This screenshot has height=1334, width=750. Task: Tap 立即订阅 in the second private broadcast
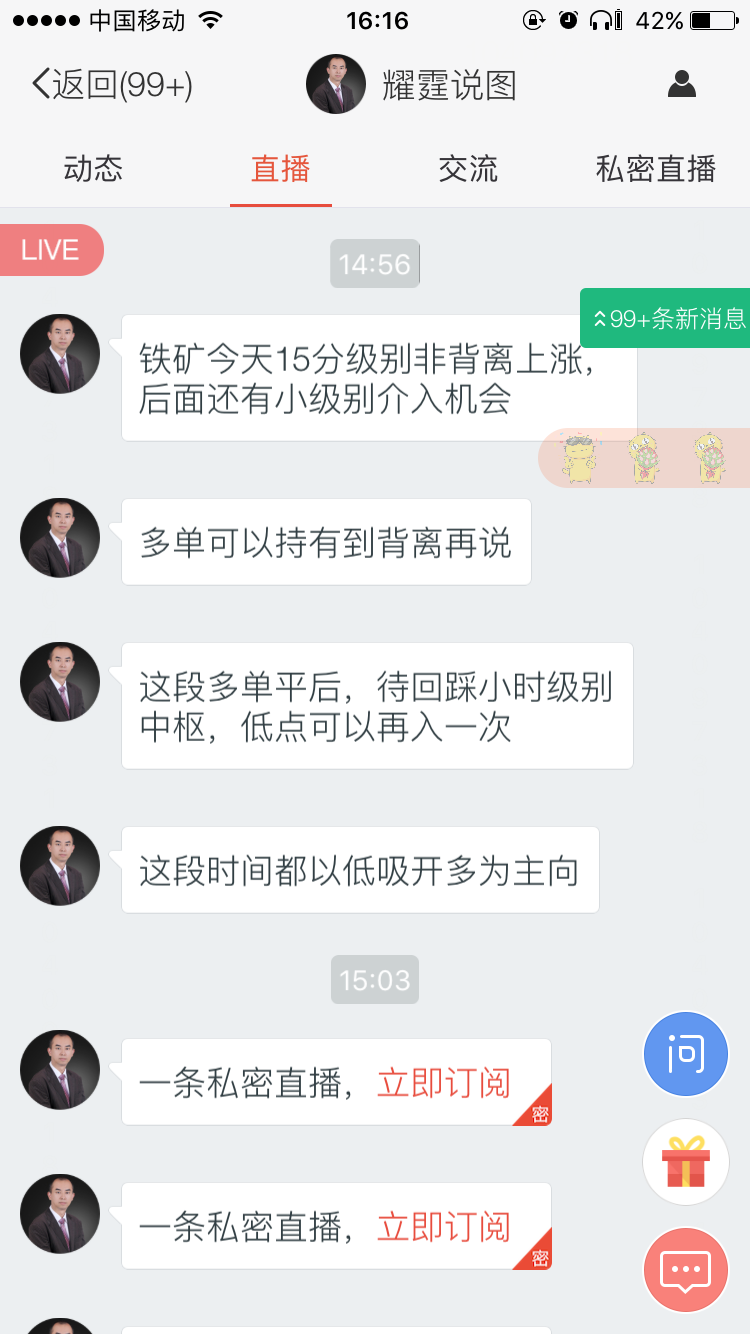(x=444, y=1227)
